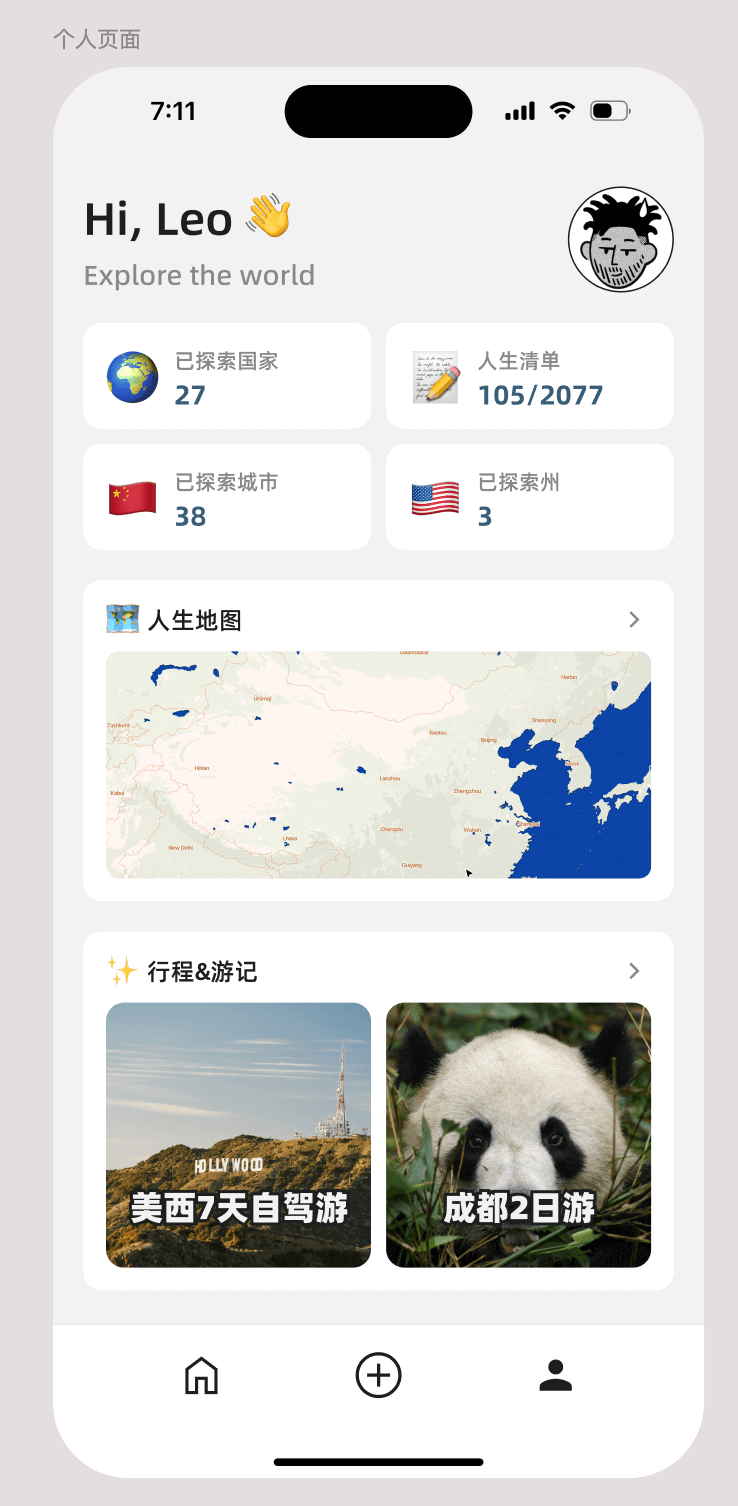Open the 美西7天自驾游 trip
738x1506 pixels.
point(238,1135)
